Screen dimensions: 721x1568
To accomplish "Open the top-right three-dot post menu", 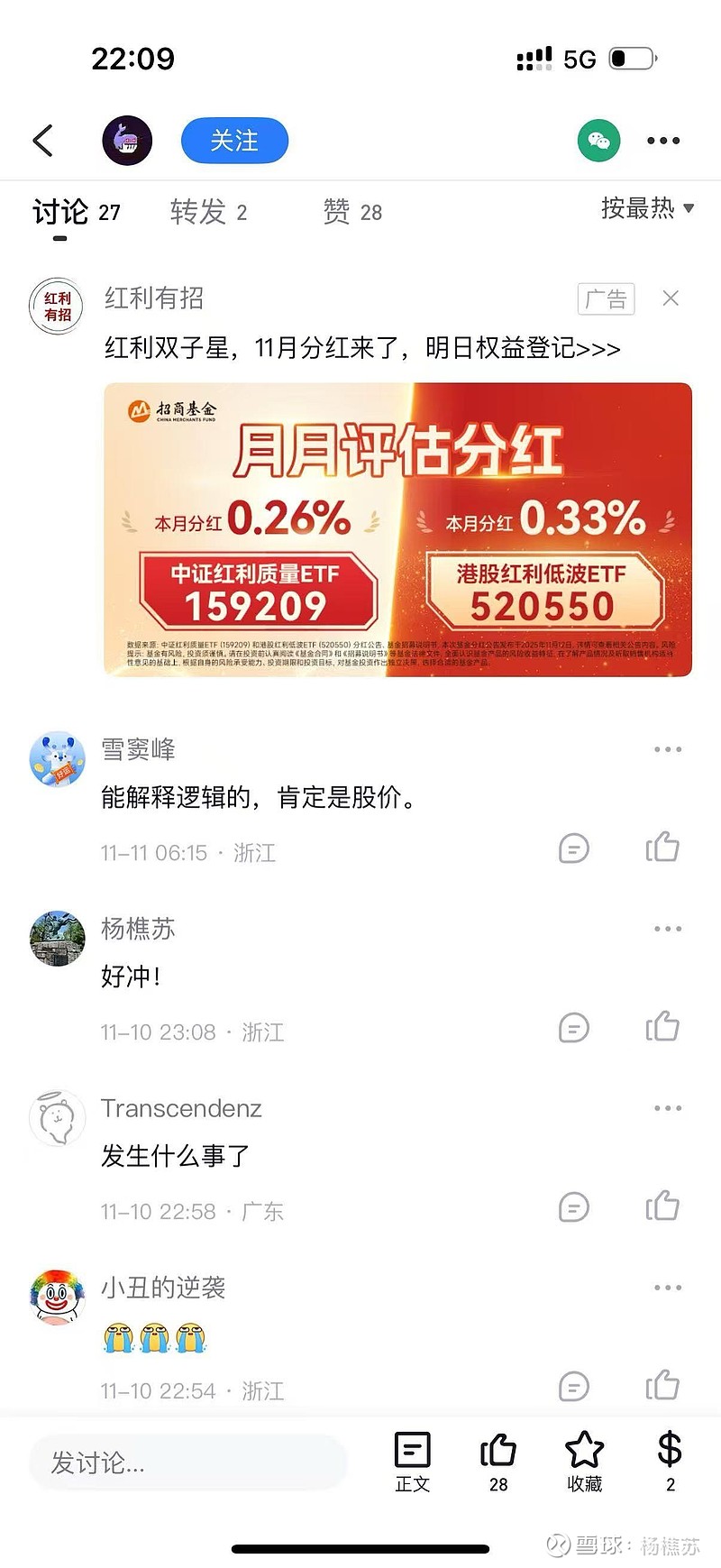I will coord(663,141).
